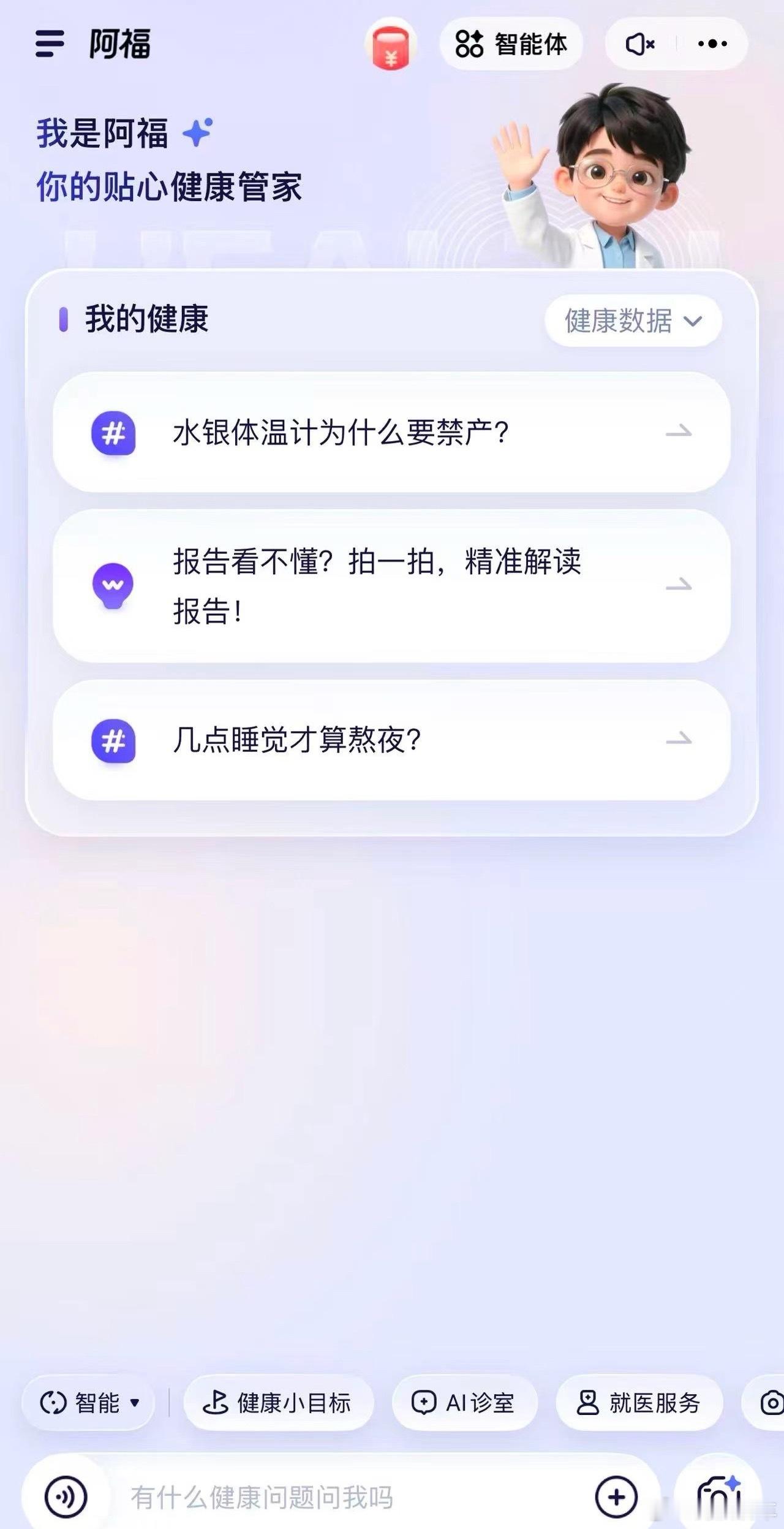Open the hamburger menu beside 阿福

pos(50,44)
